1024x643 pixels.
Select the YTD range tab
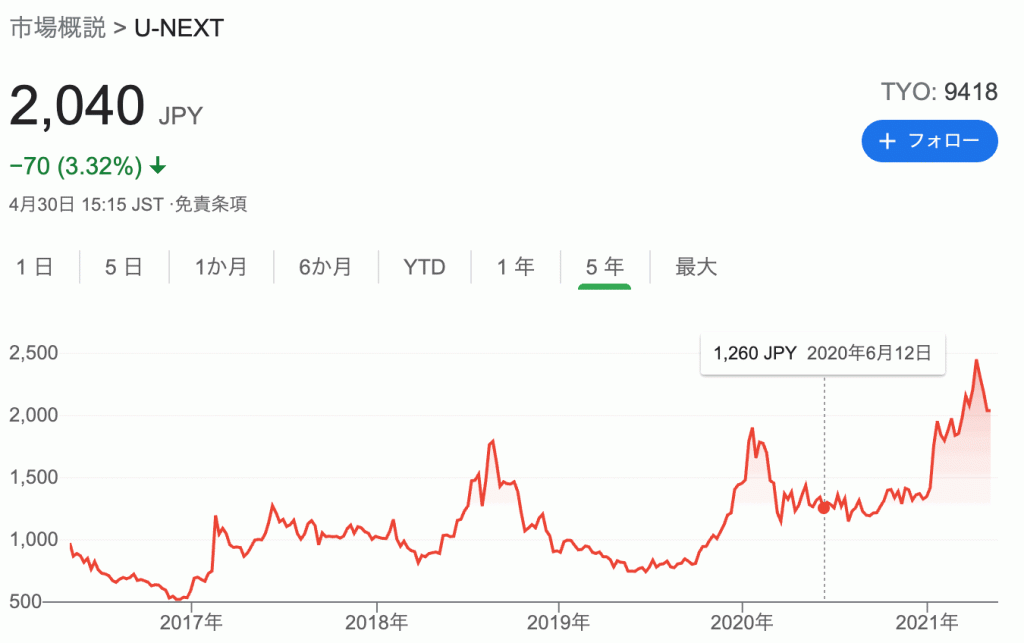[424, 267]
